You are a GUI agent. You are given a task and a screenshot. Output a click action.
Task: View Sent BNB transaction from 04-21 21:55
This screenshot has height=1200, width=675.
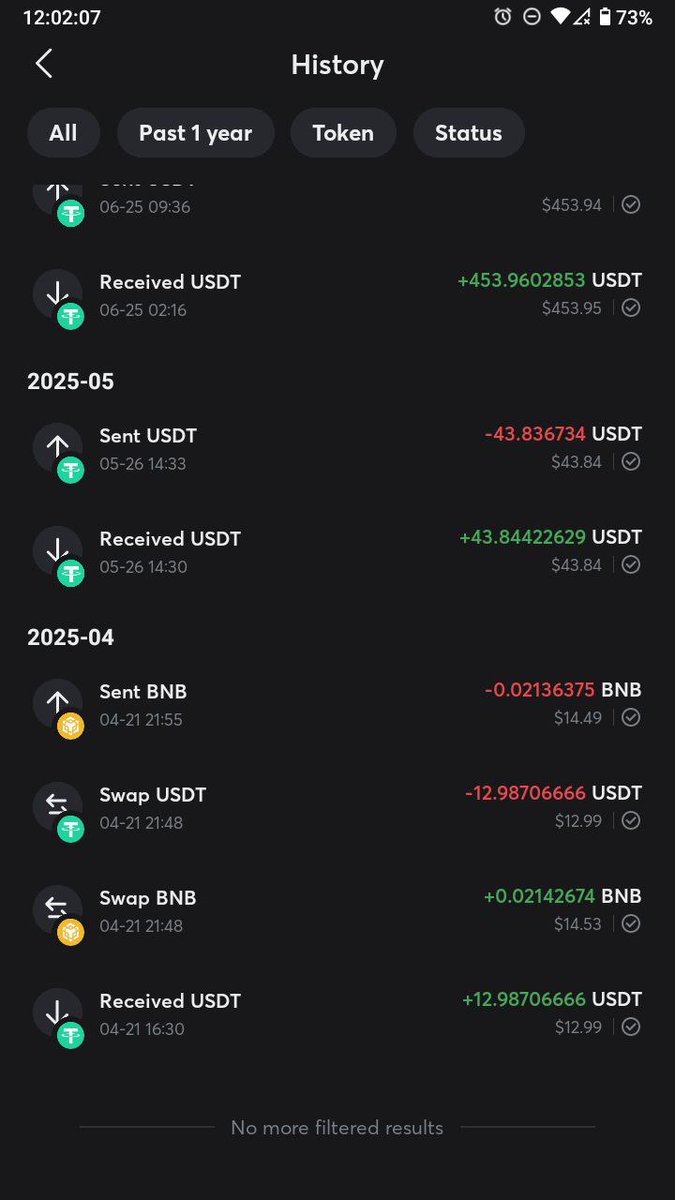point(337,705)
